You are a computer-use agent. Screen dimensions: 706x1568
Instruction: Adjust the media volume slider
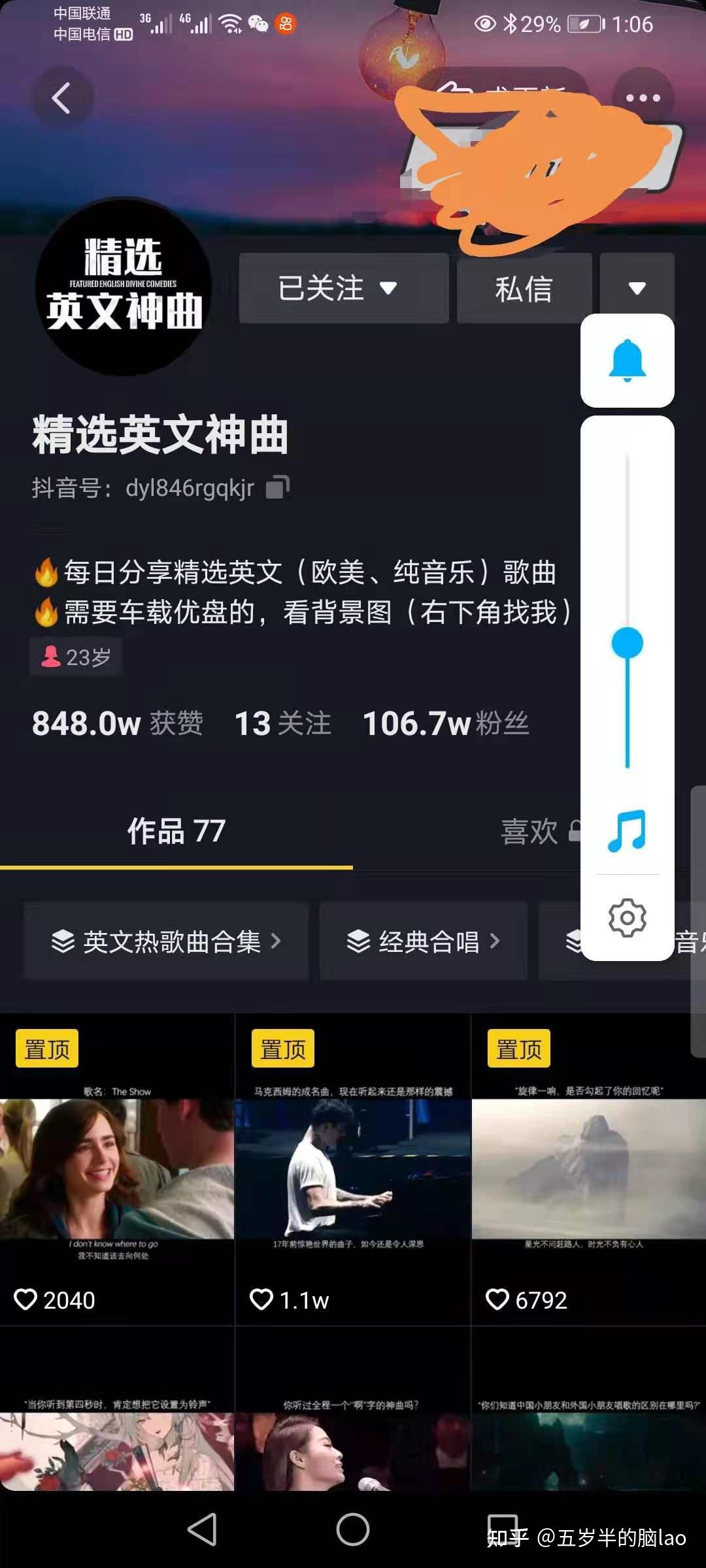pos(628,643)
